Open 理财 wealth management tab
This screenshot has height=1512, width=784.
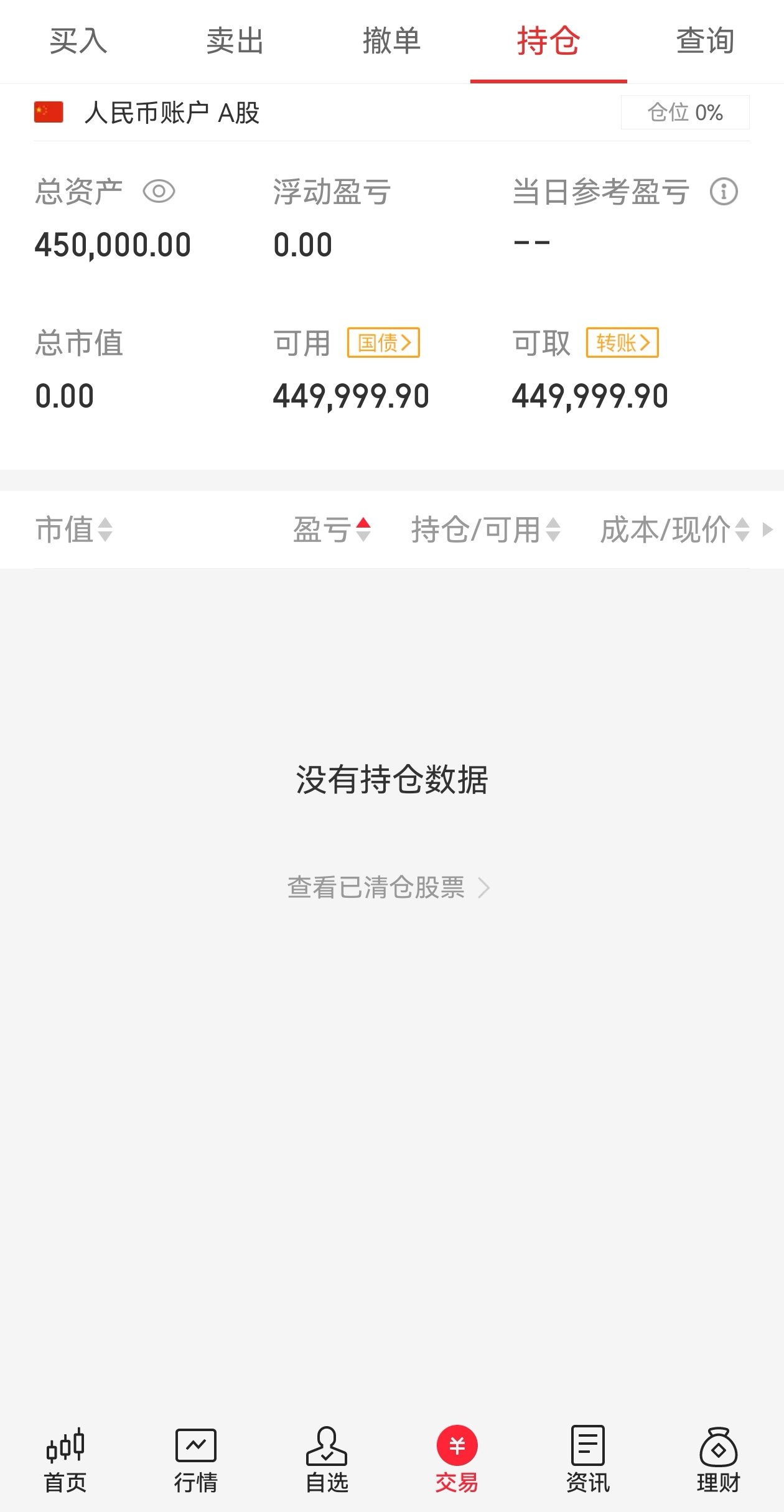(718, 1459)
